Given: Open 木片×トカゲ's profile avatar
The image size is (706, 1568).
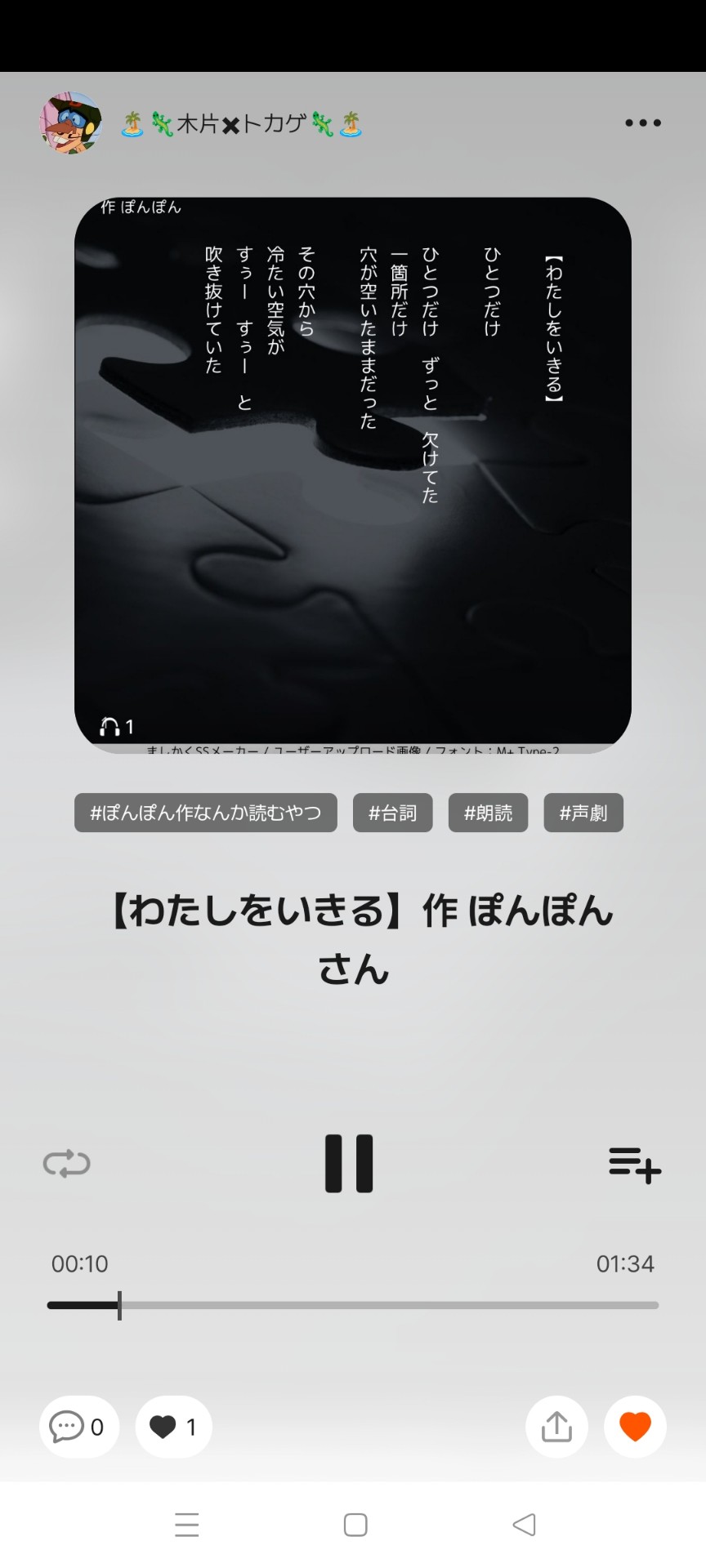Looking at the screenshot, I should point(71,123).
